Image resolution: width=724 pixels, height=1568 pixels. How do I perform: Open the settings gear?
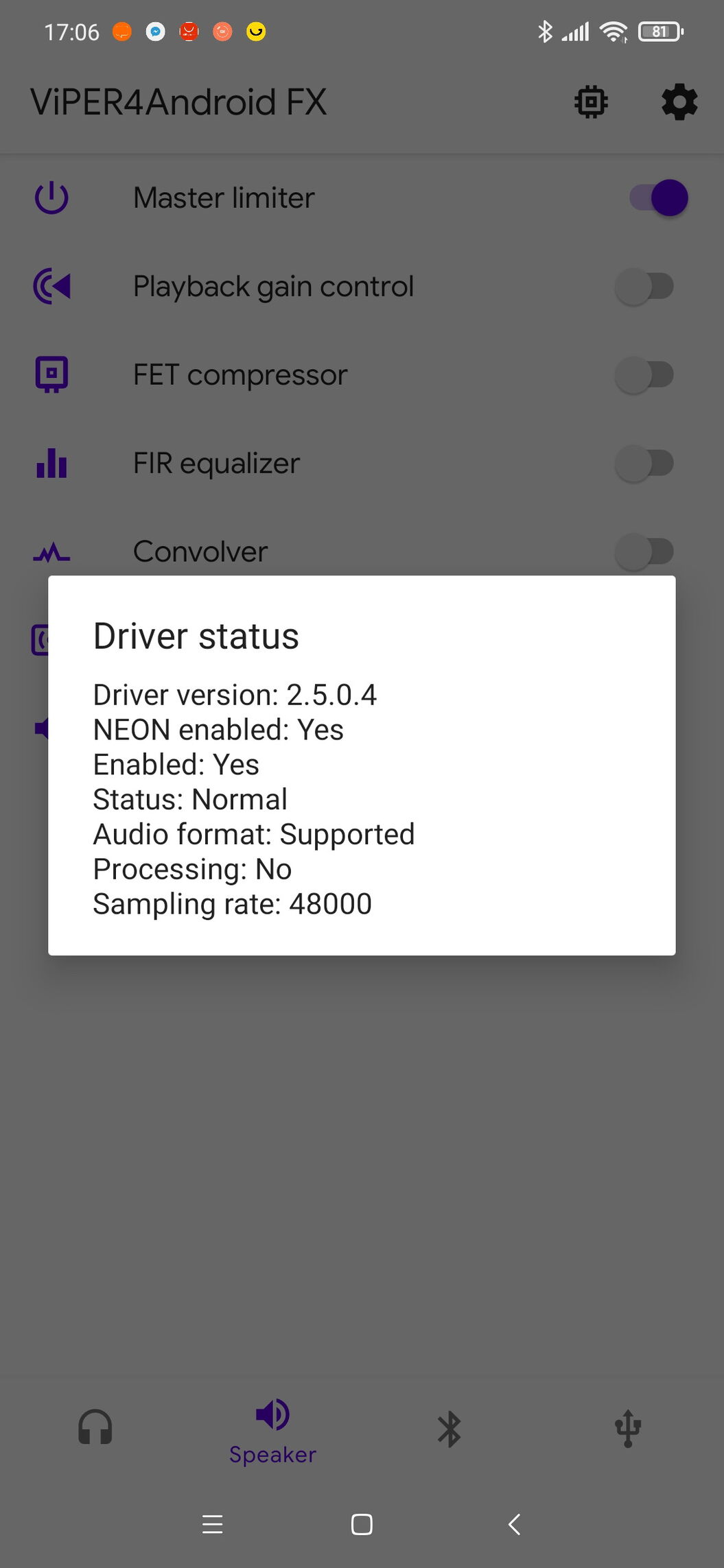pyautogui.click(x=679, y=102)
